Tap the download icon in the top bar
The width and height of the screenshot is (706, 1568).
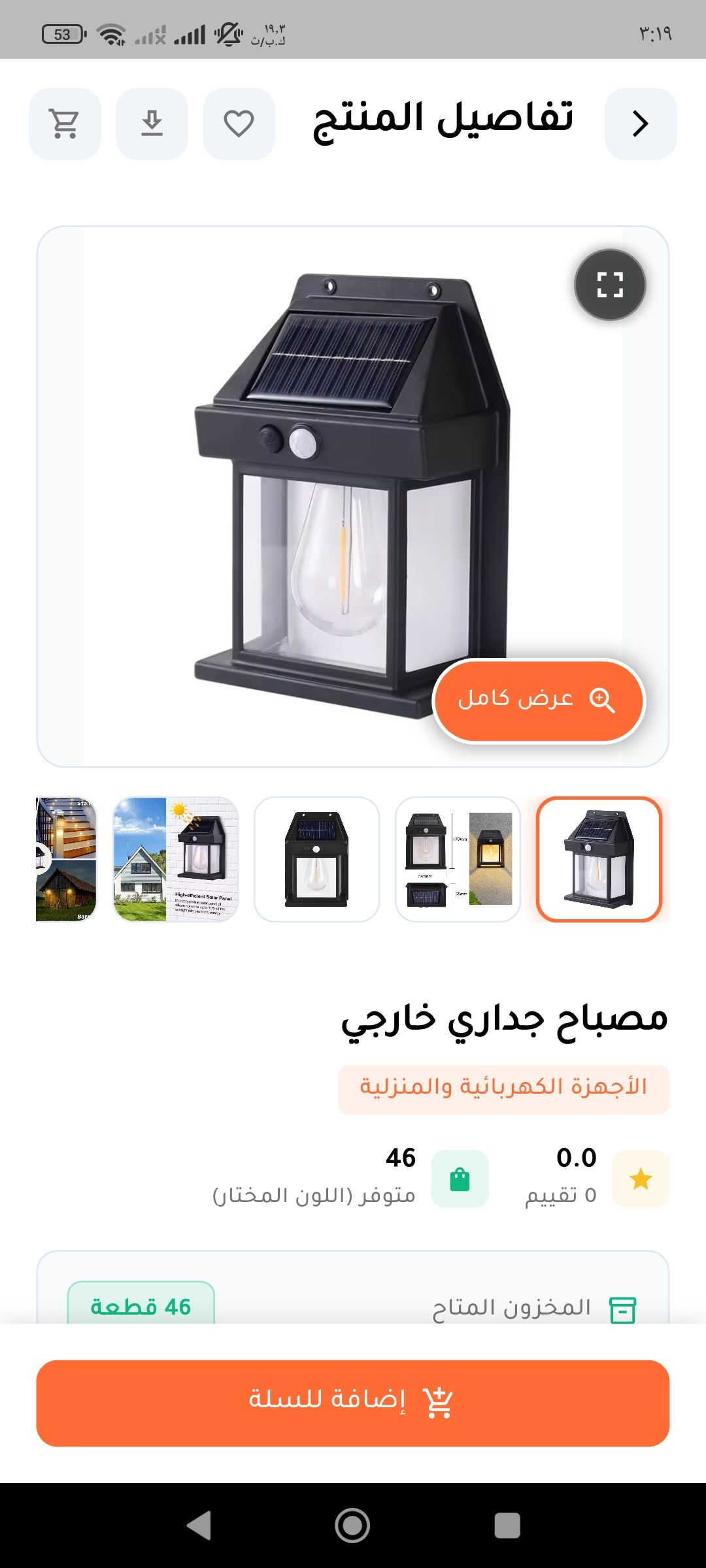(152, 123)
